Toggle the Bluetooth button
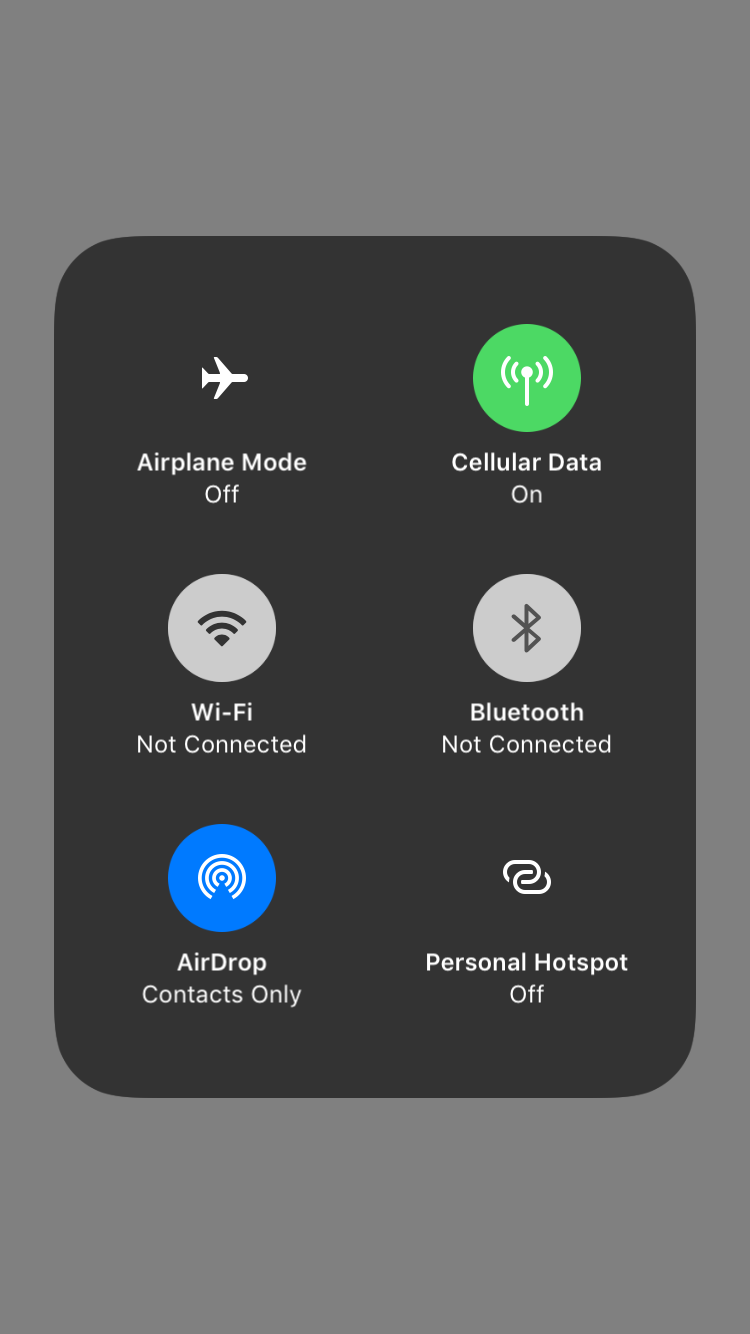Screen dimensions: 750x1334 coord(527,628)
